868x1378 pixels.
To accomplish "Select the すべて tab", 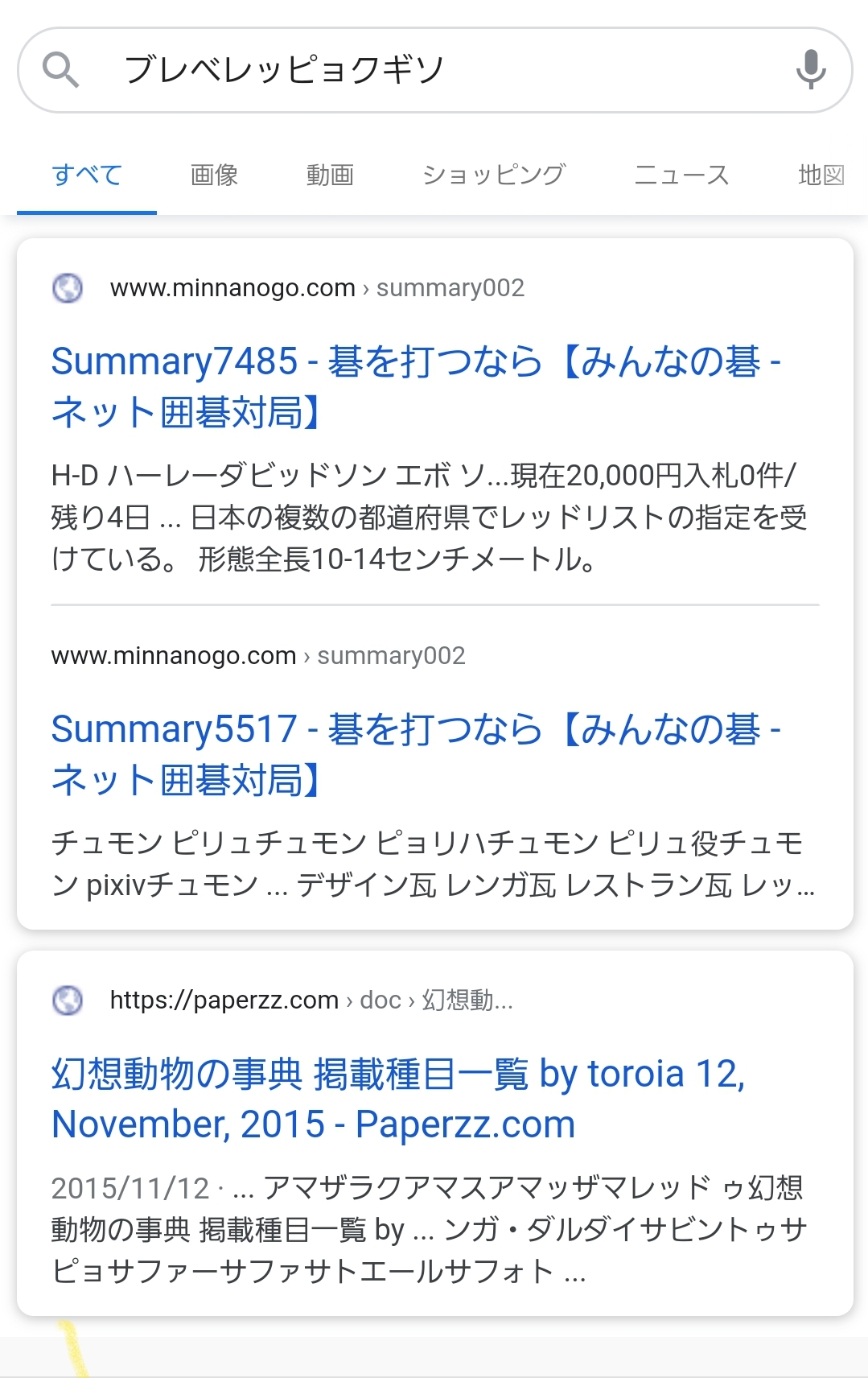I will click(x=87, y=175).
